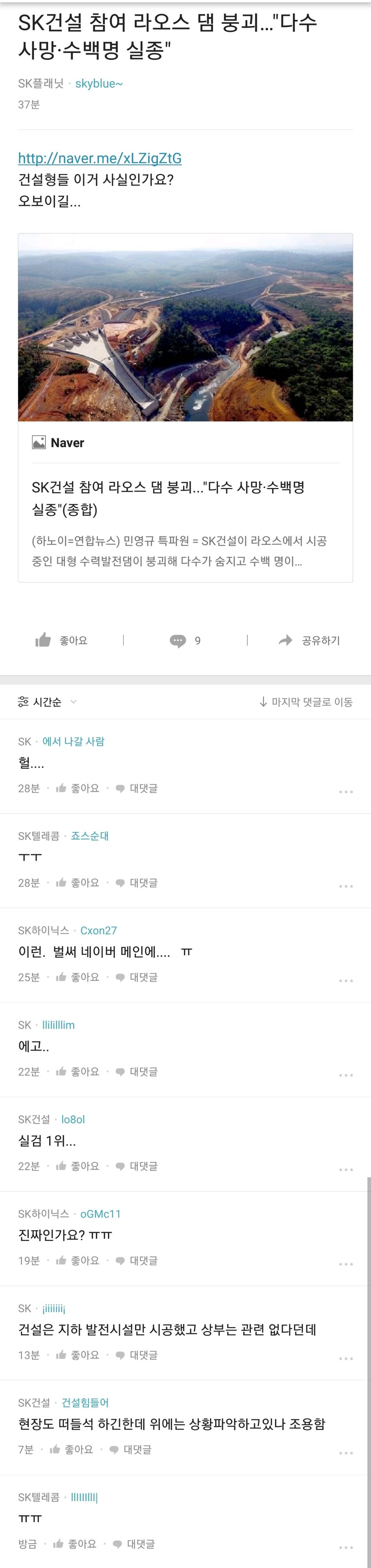This screenshot has height=1568, width=371.
Task: Open the post's 9 comments
Action: [x=185, y=640]
